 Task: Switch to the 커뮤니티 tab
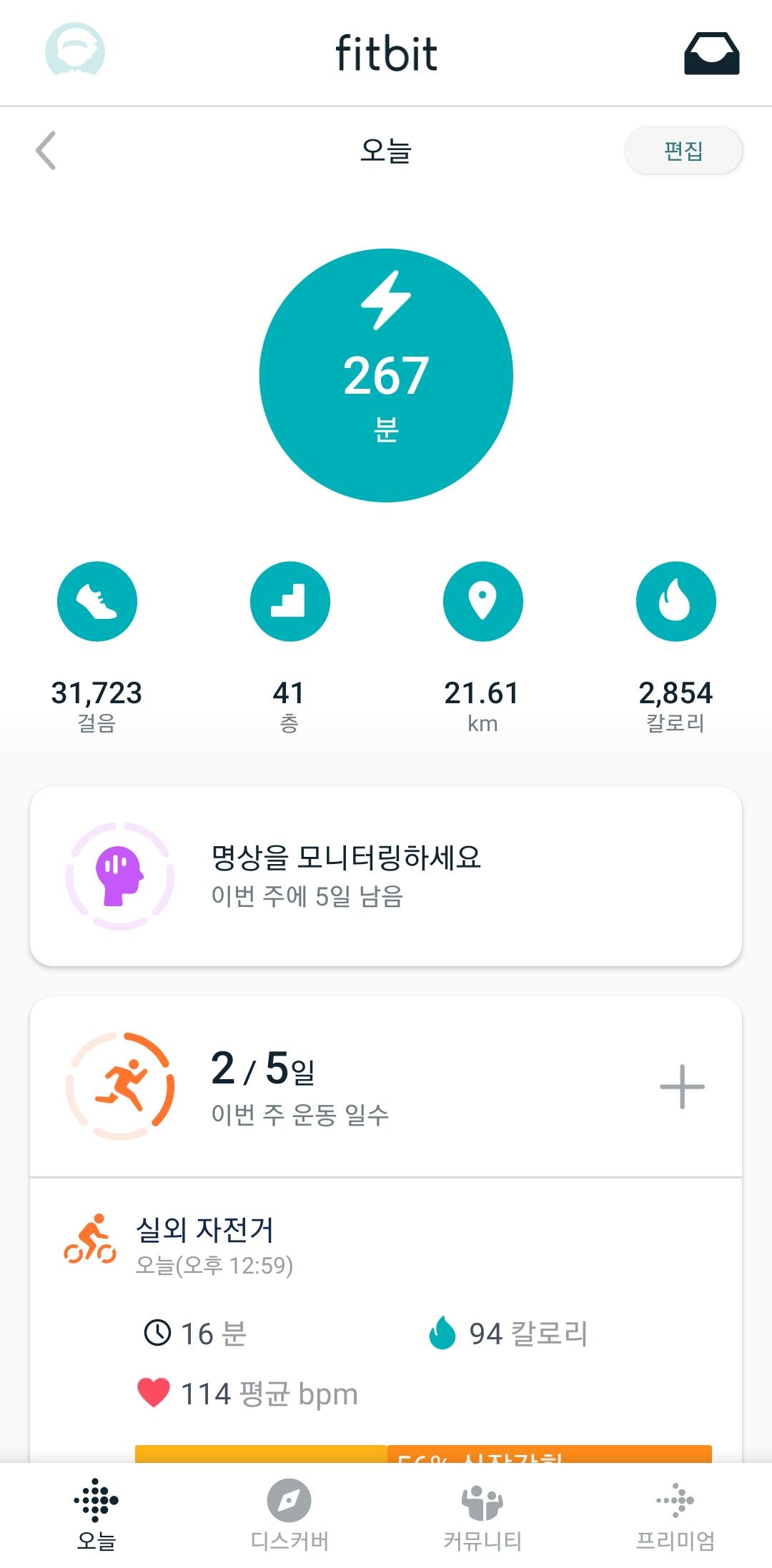pyautogui.click(x=482, y=1515)
